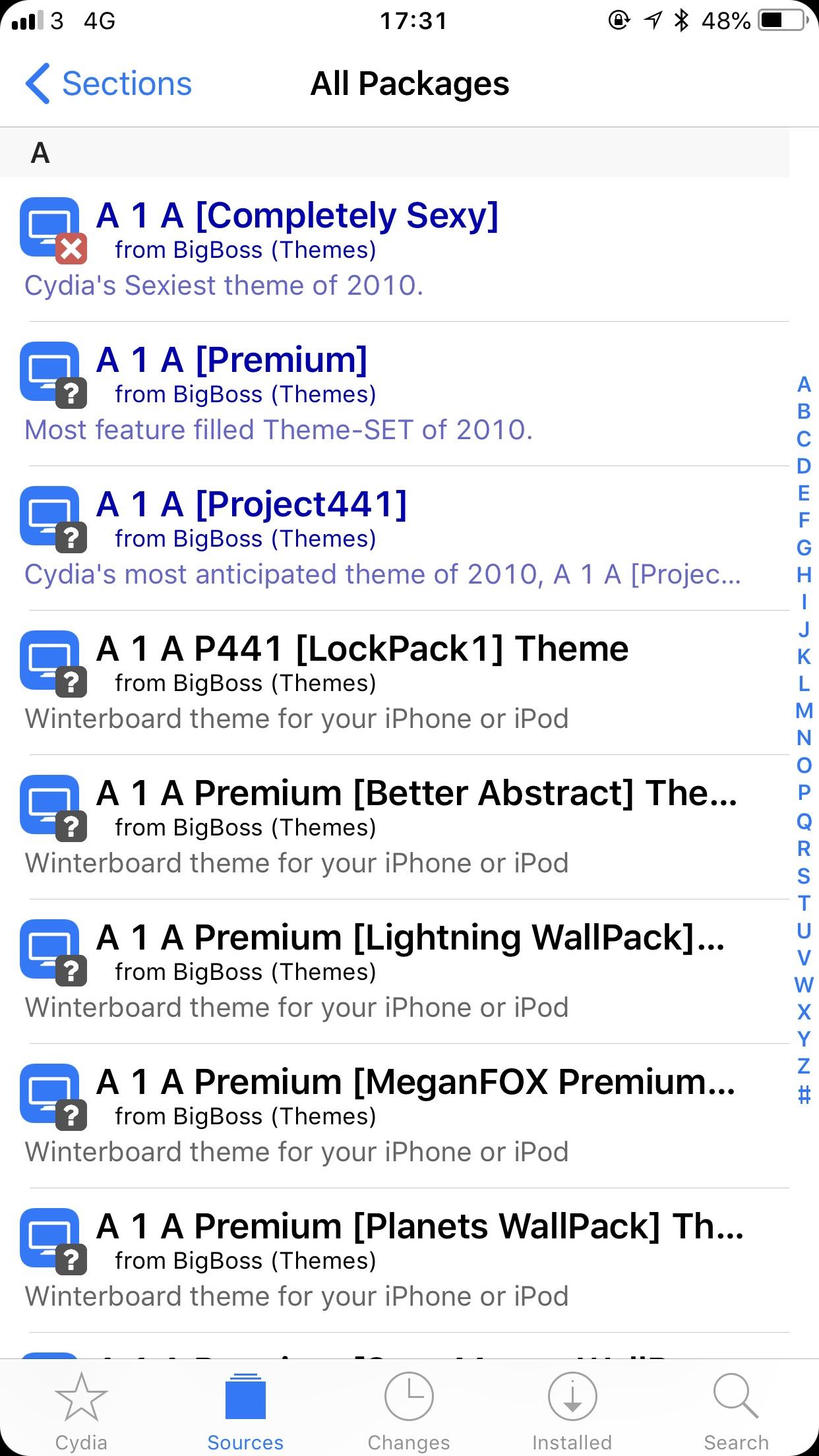
Task: Jump to # section in index
Action: coord(803,1095)
